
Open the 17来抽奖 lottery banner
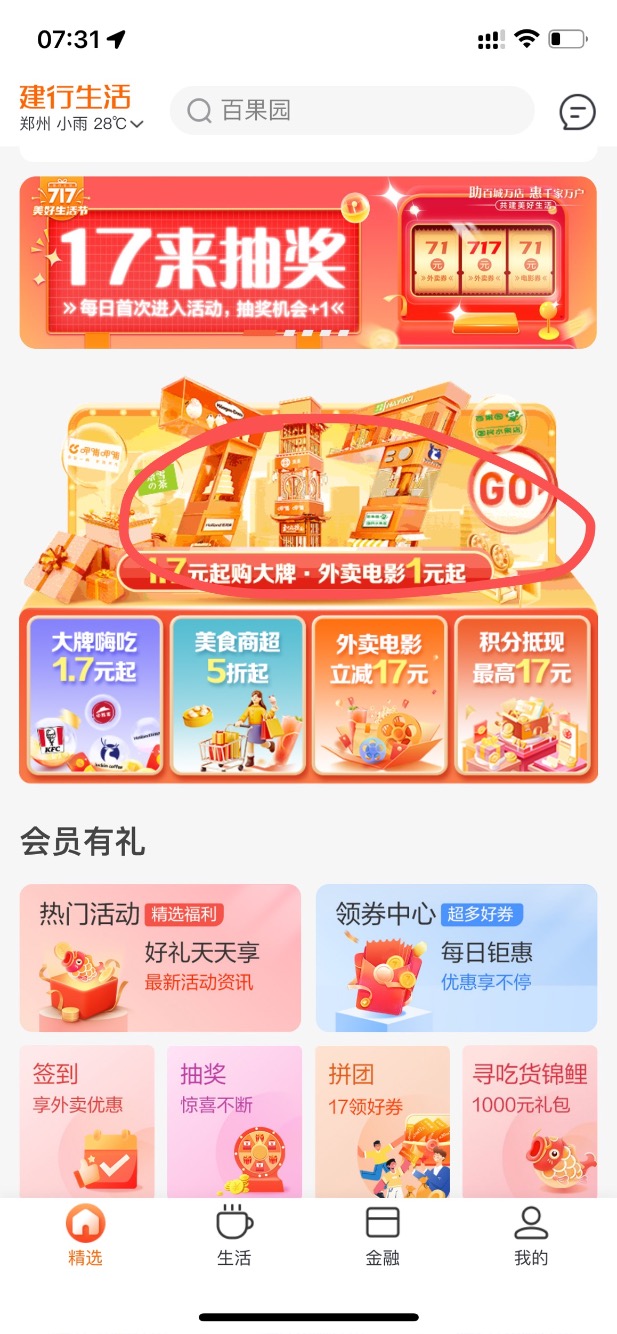coord(308,263)
